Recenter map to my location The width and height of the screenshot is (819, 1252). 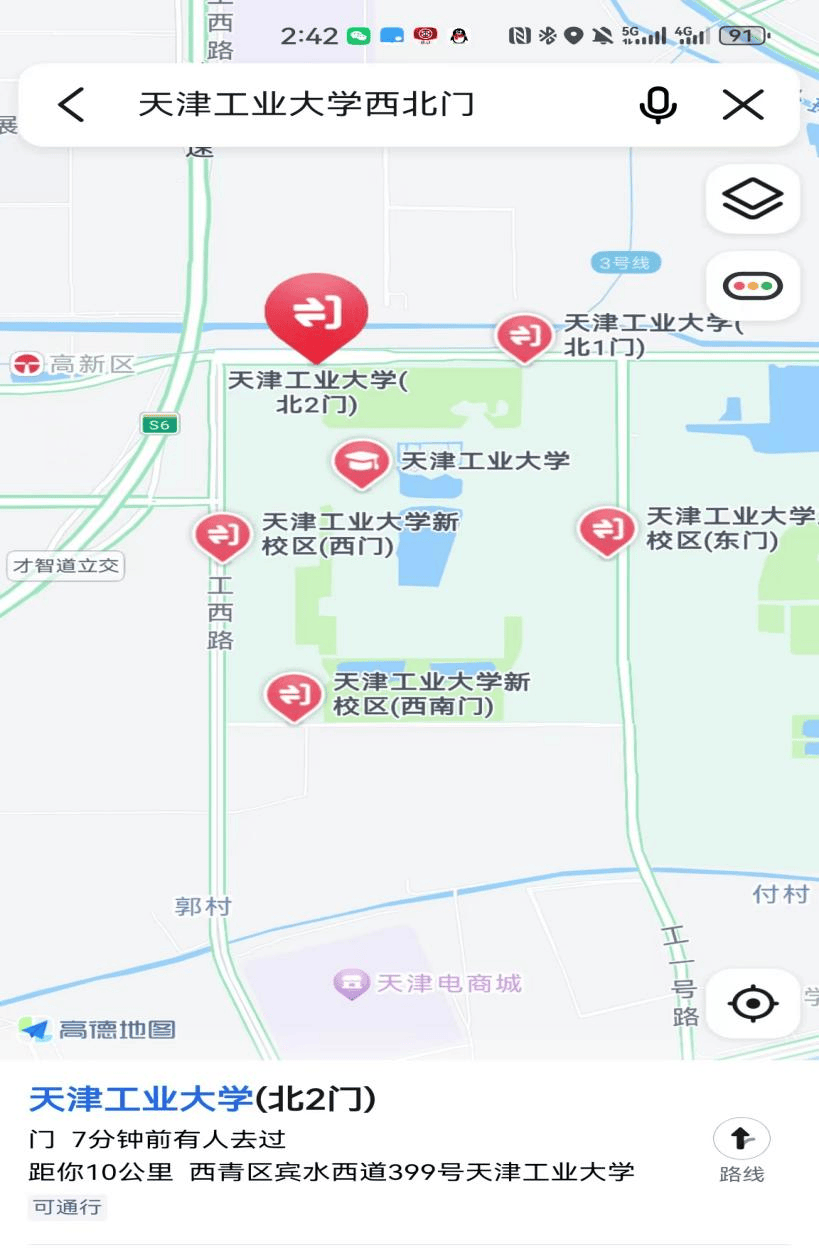(753, 1003)
